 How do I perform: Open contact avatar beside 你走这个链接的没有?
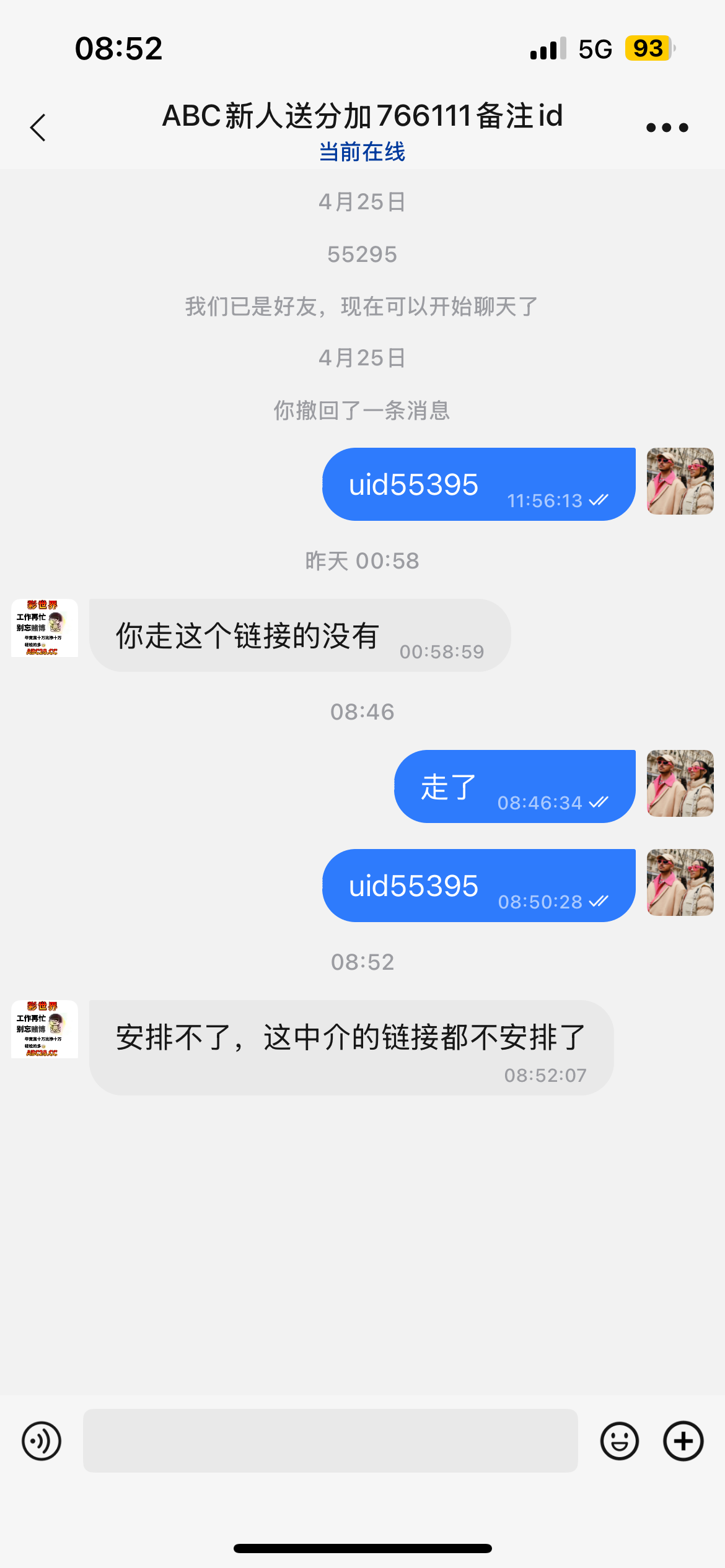(x=45, y=628)
